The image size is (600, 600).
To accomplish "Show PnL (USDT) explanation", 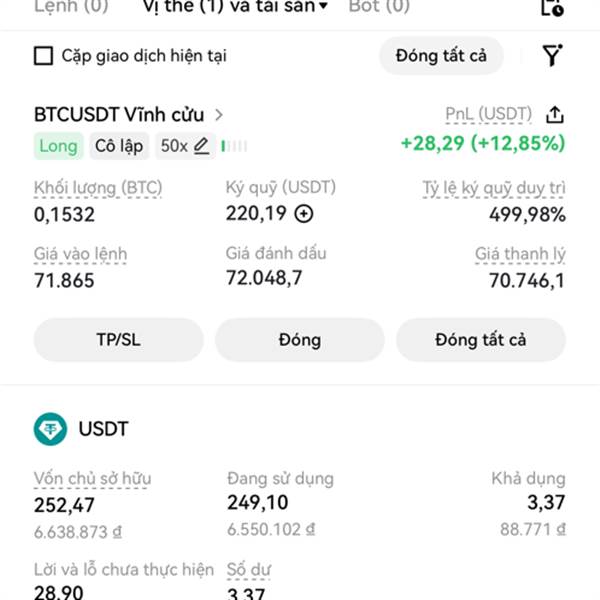I will click(x=489, y=114).
